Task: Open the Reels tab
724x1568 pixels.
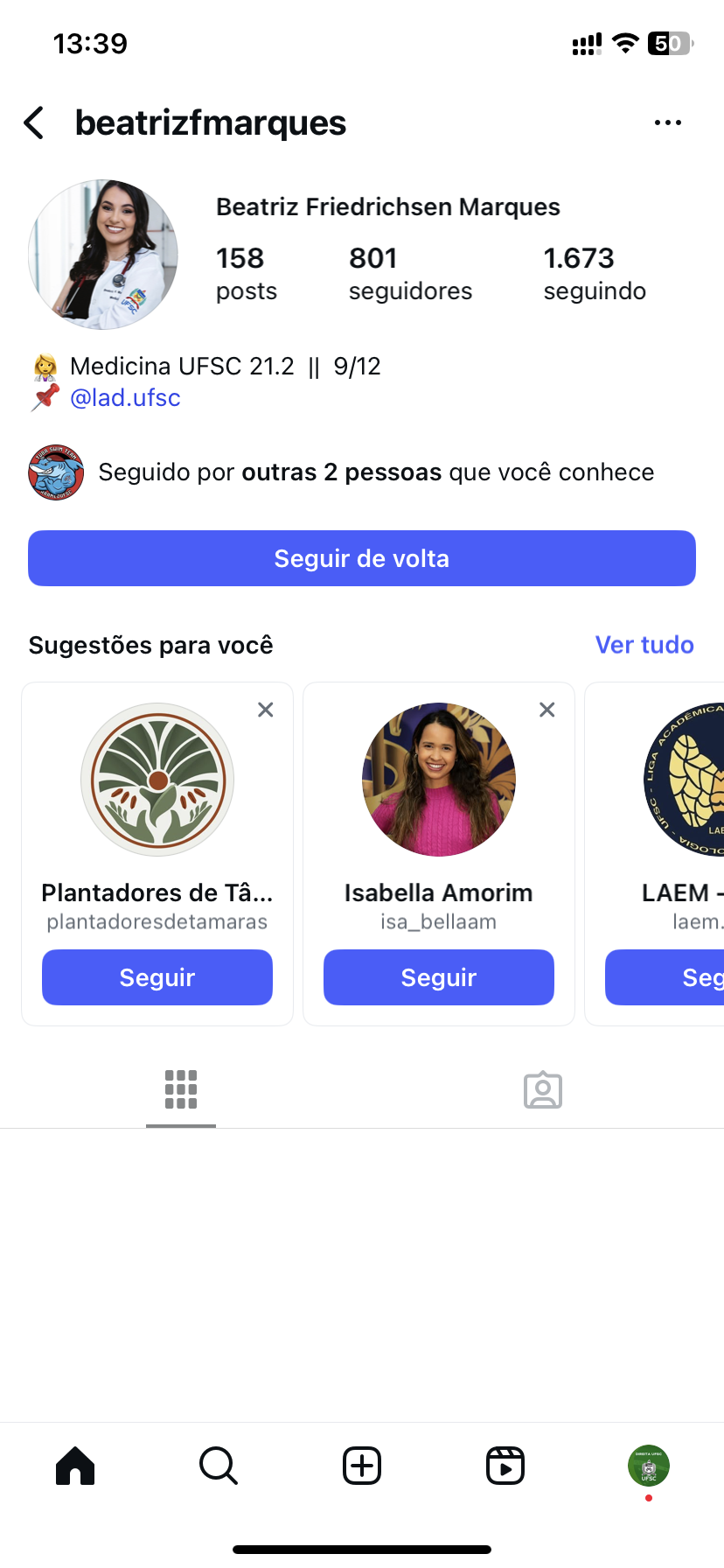Action: 505,1466
